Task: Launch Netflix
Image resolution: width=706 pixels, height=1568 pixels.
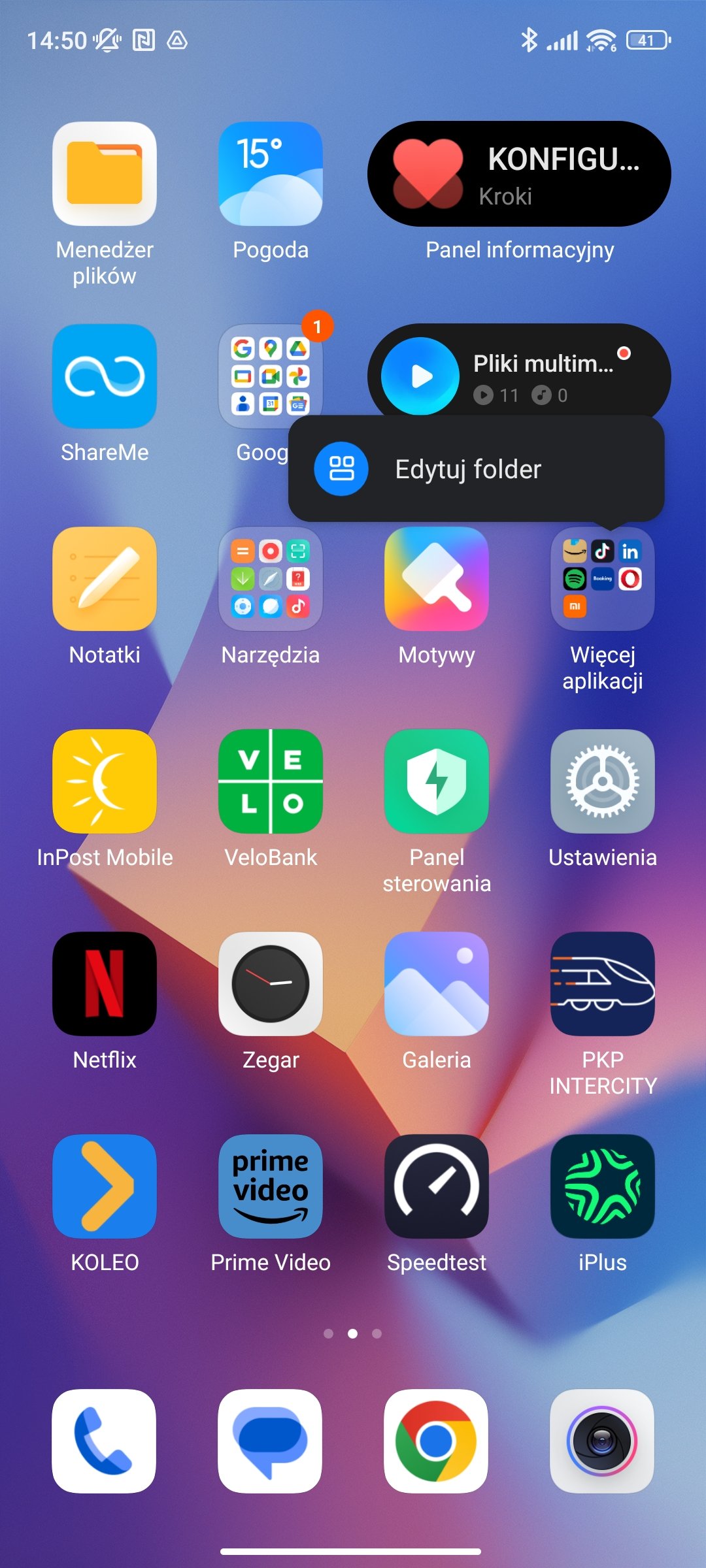Action: (105, 984)
